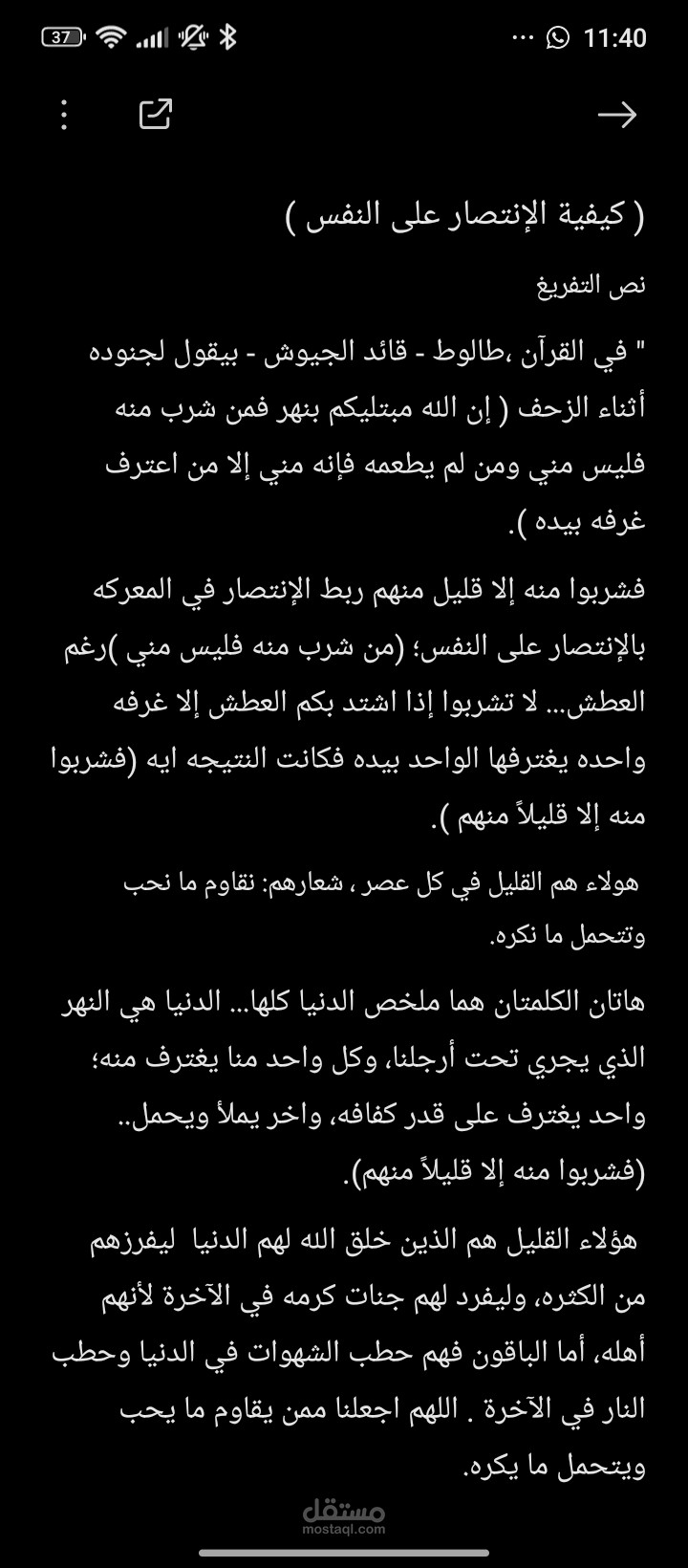Tap the back arrow to return
This screenshot has width=688, height=1568.
618,114
